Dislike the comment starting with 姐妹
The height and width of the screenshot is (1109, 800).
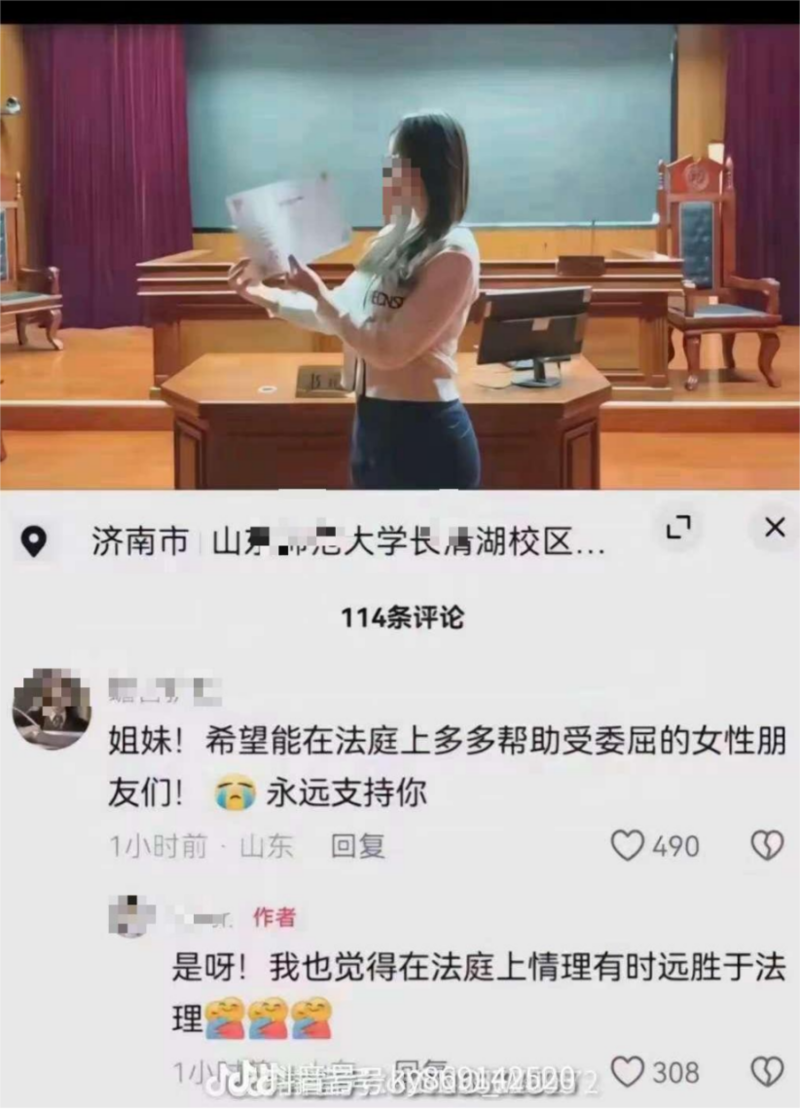click(x=767, y=846)
